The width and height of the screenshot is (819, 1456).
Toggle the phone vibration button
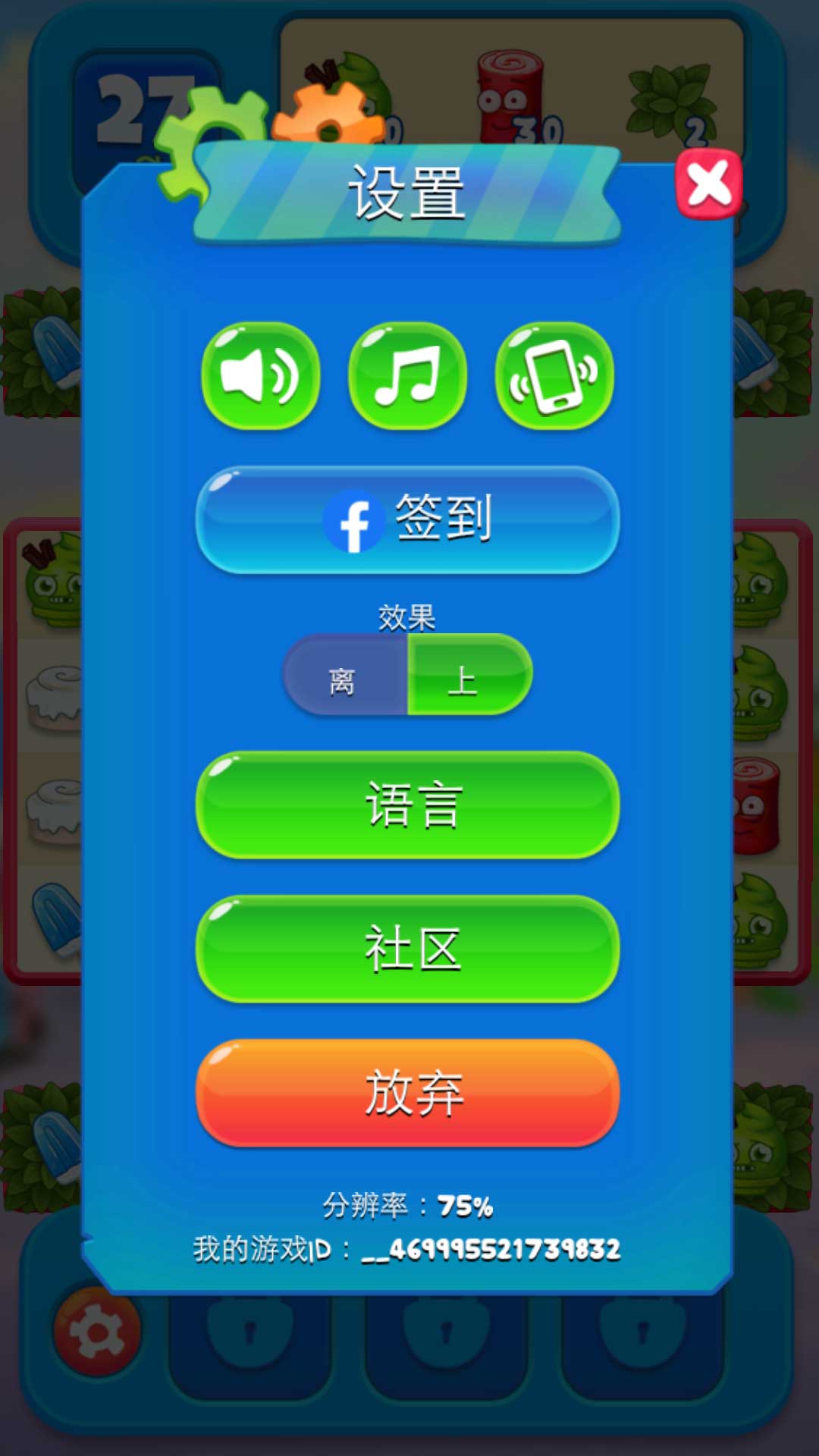554,375
